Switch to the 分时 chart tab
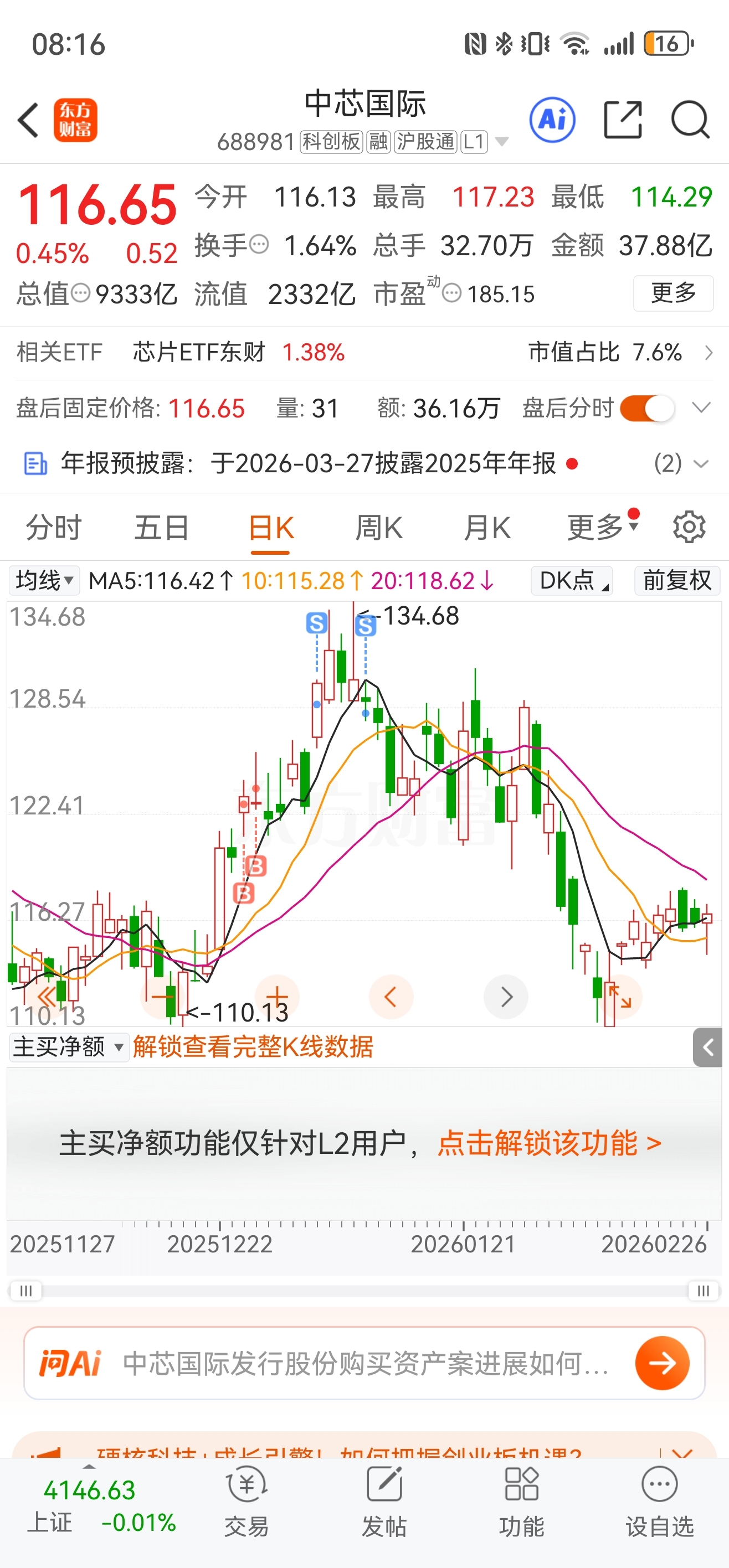Image resolution: width=729 pixels, height=1568 pixels. click(54, 528)
